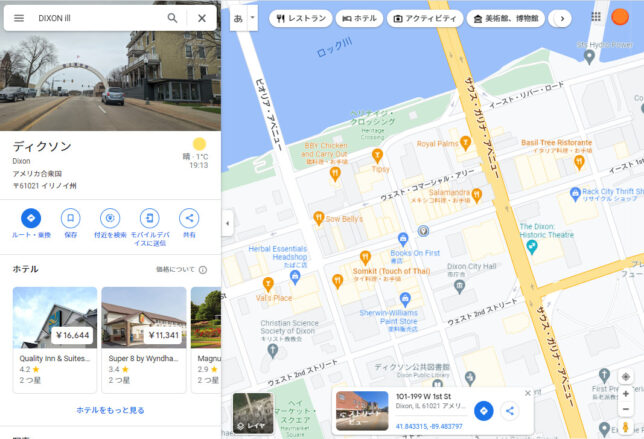
Task: Send to mobile device
Action: pos(149,218)
